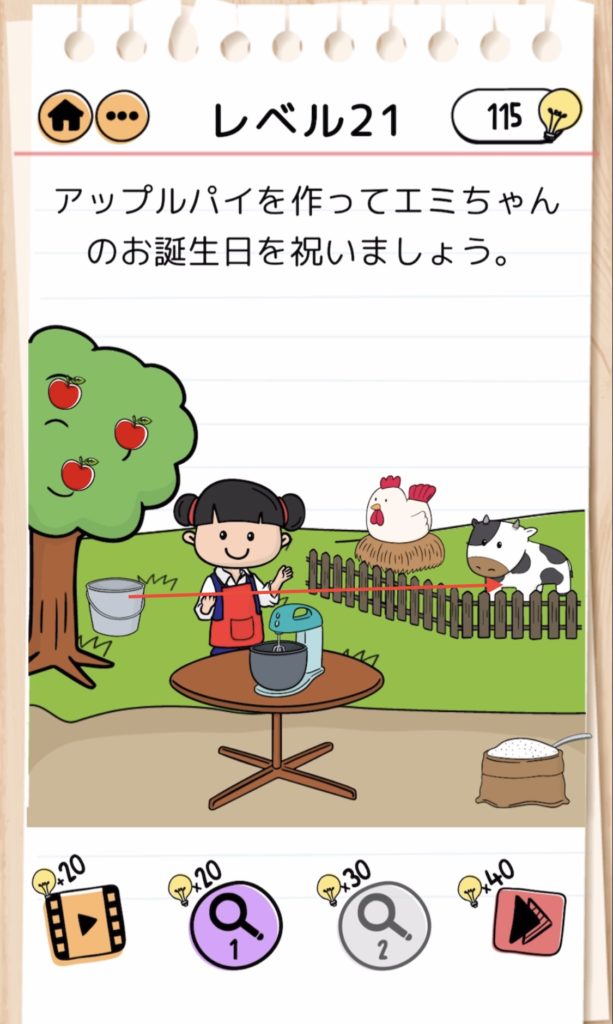Tap the 115 lightbulb hint counter
The width and height of the screenshot is (613, 1024).
coord(515,117)
